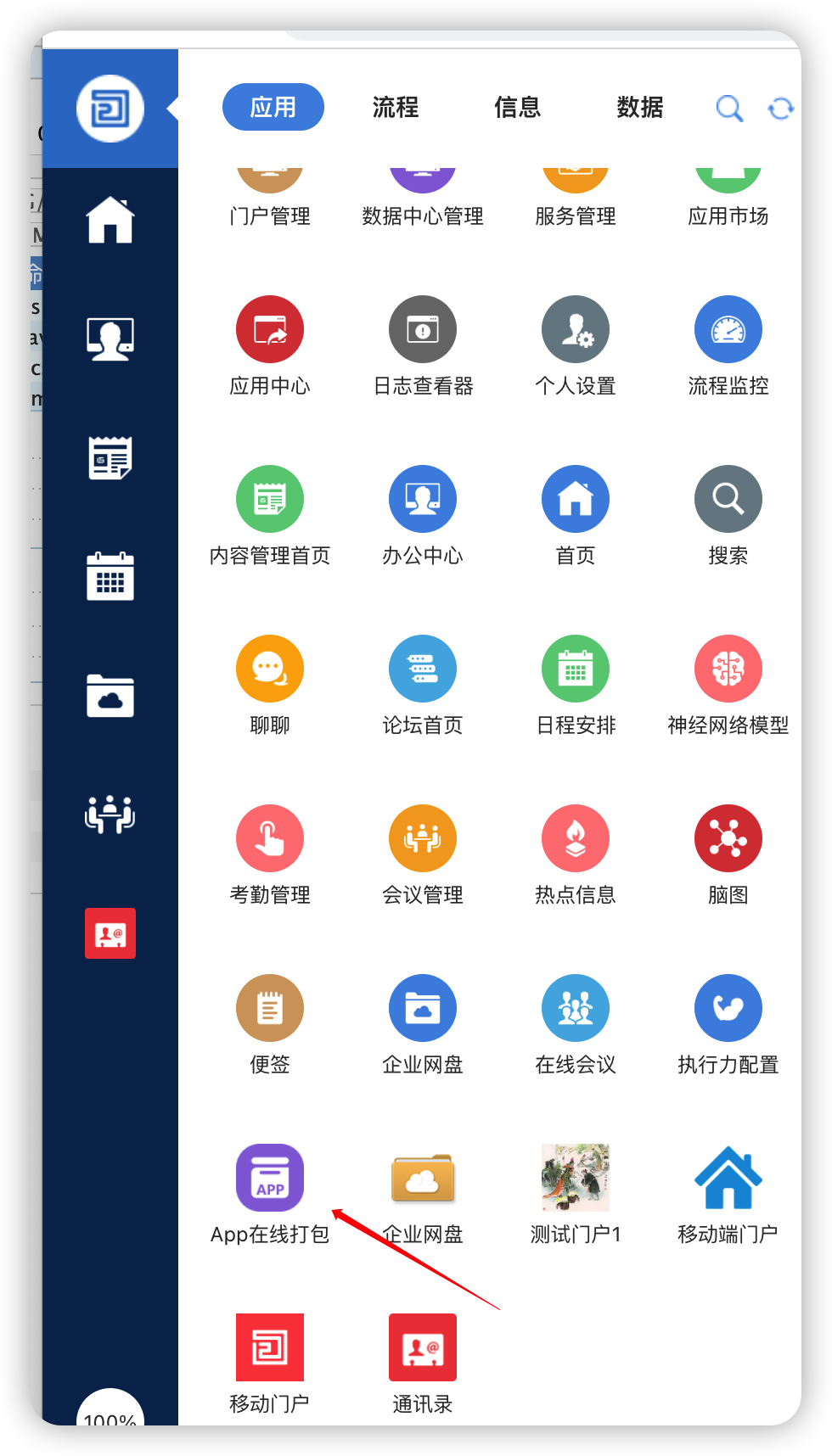Launch 脑图 app
Screen dimensions: 832x1456
[728, 838]
